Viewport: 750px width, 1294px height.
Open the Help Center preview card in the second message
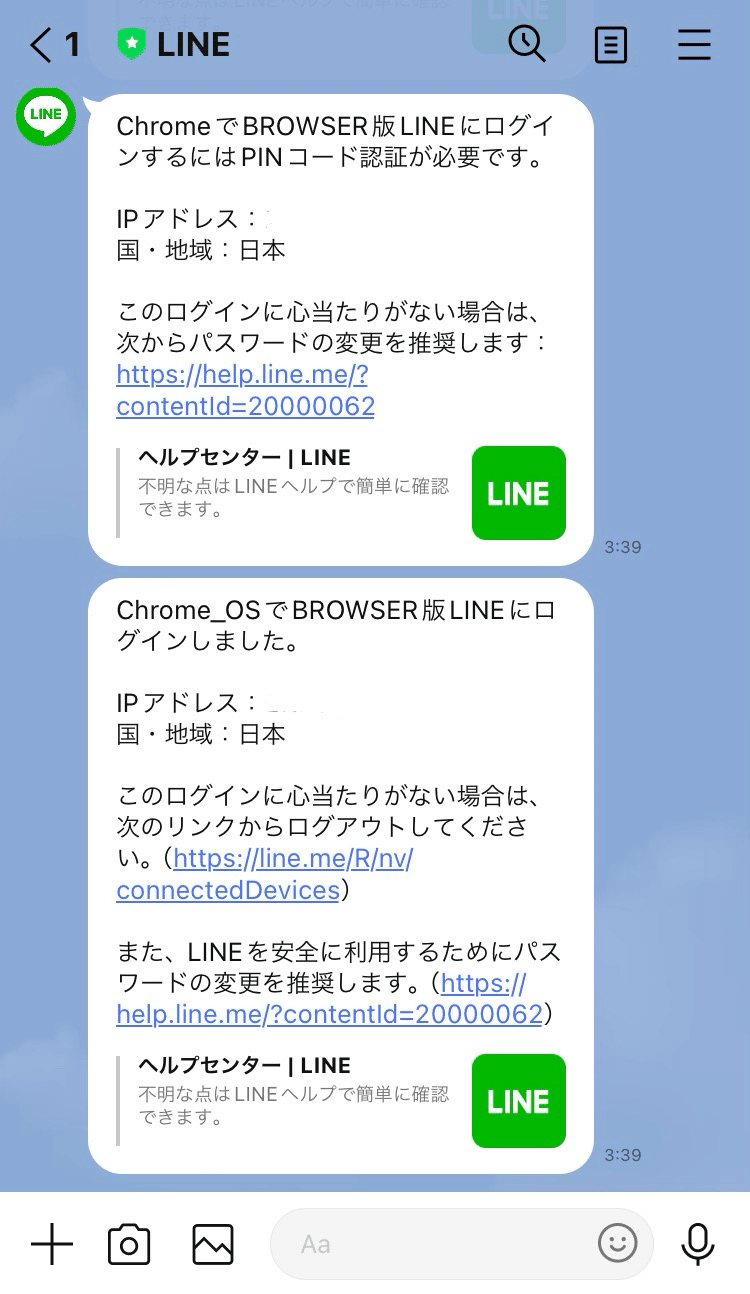341,1100
